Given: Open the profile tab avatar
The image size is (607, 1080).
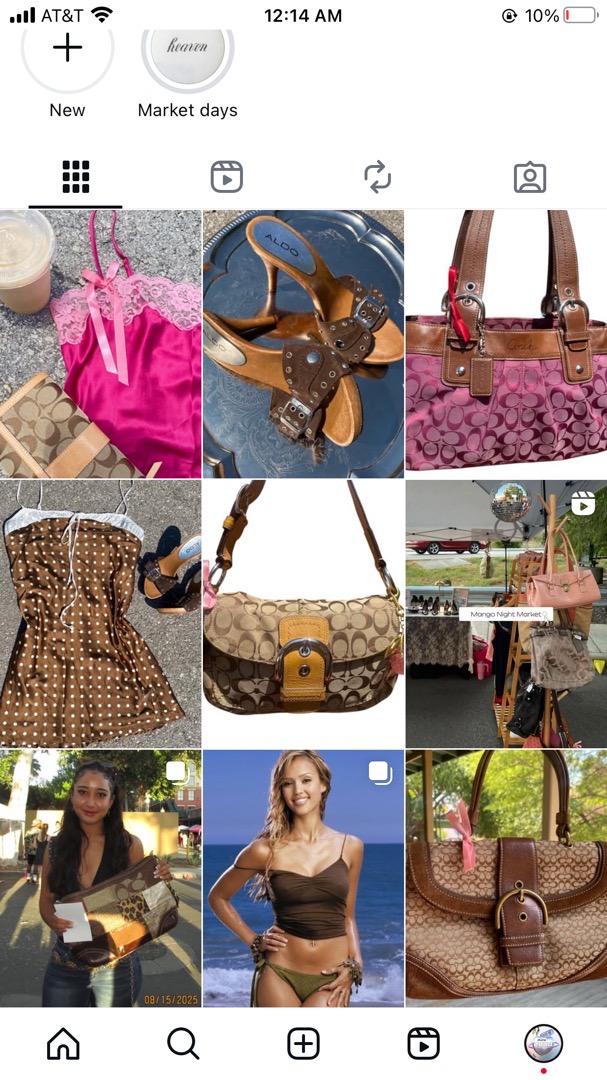Looking at the screenshot, I should 543,1043.
